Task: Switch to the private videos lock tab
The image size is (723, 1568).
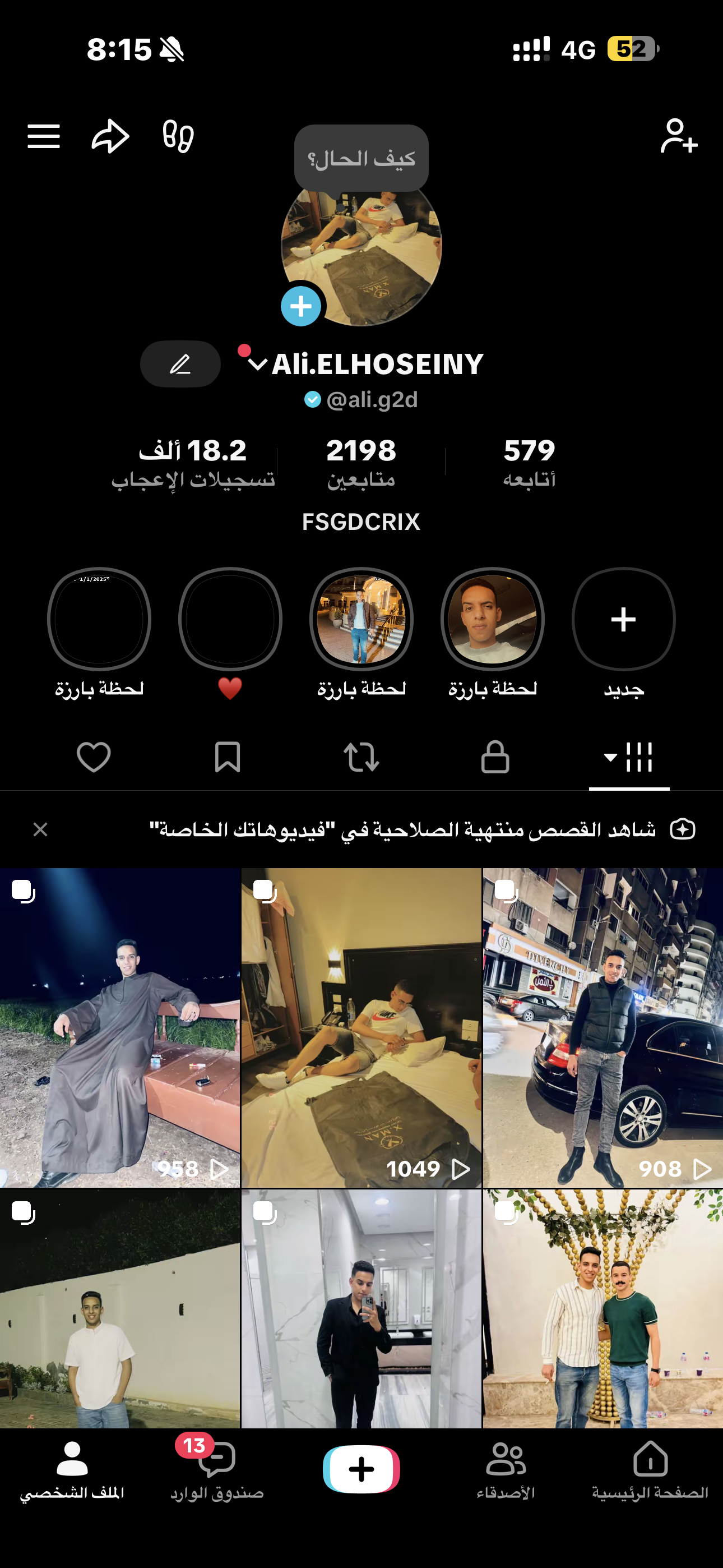Action: coord(495,757)
